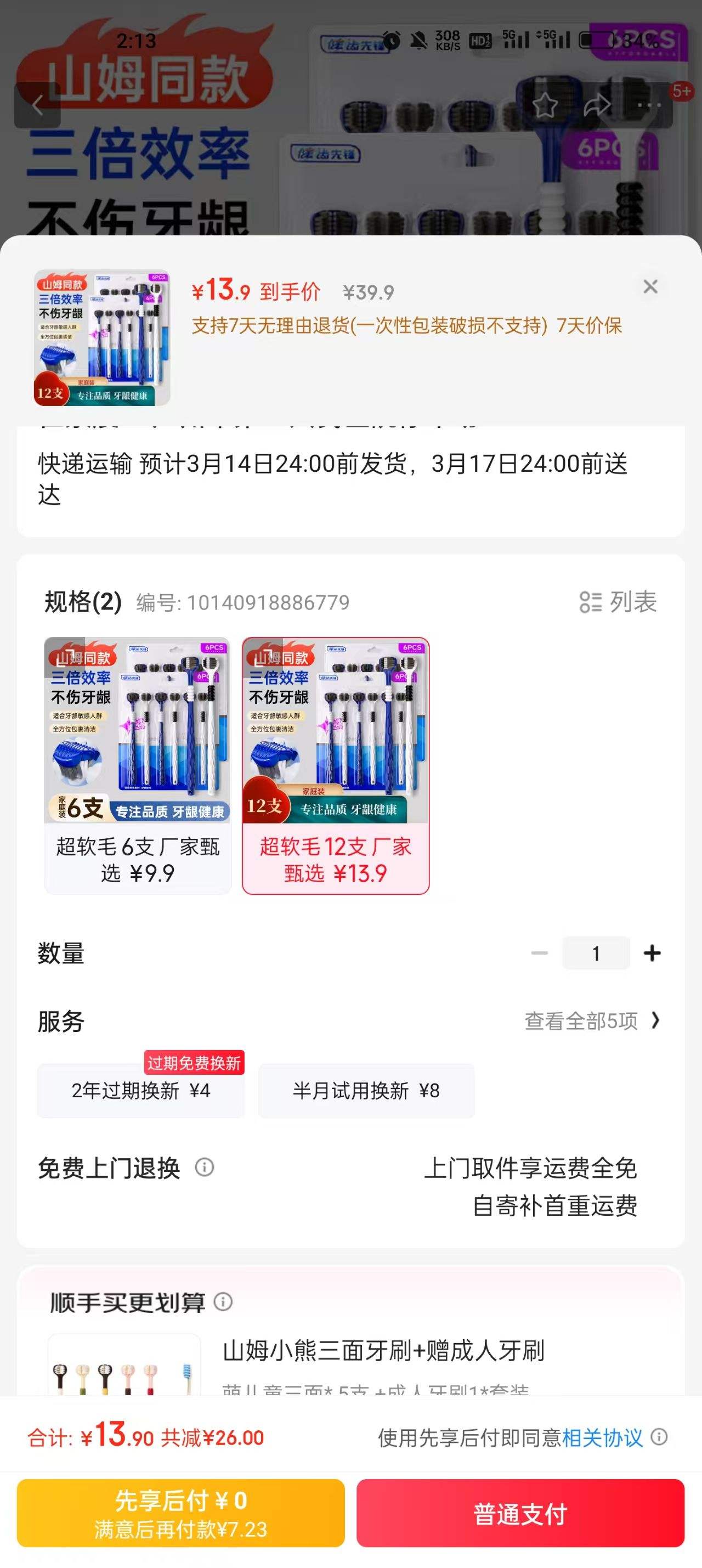
Task: Close the product spec popup
Action: 651,287
